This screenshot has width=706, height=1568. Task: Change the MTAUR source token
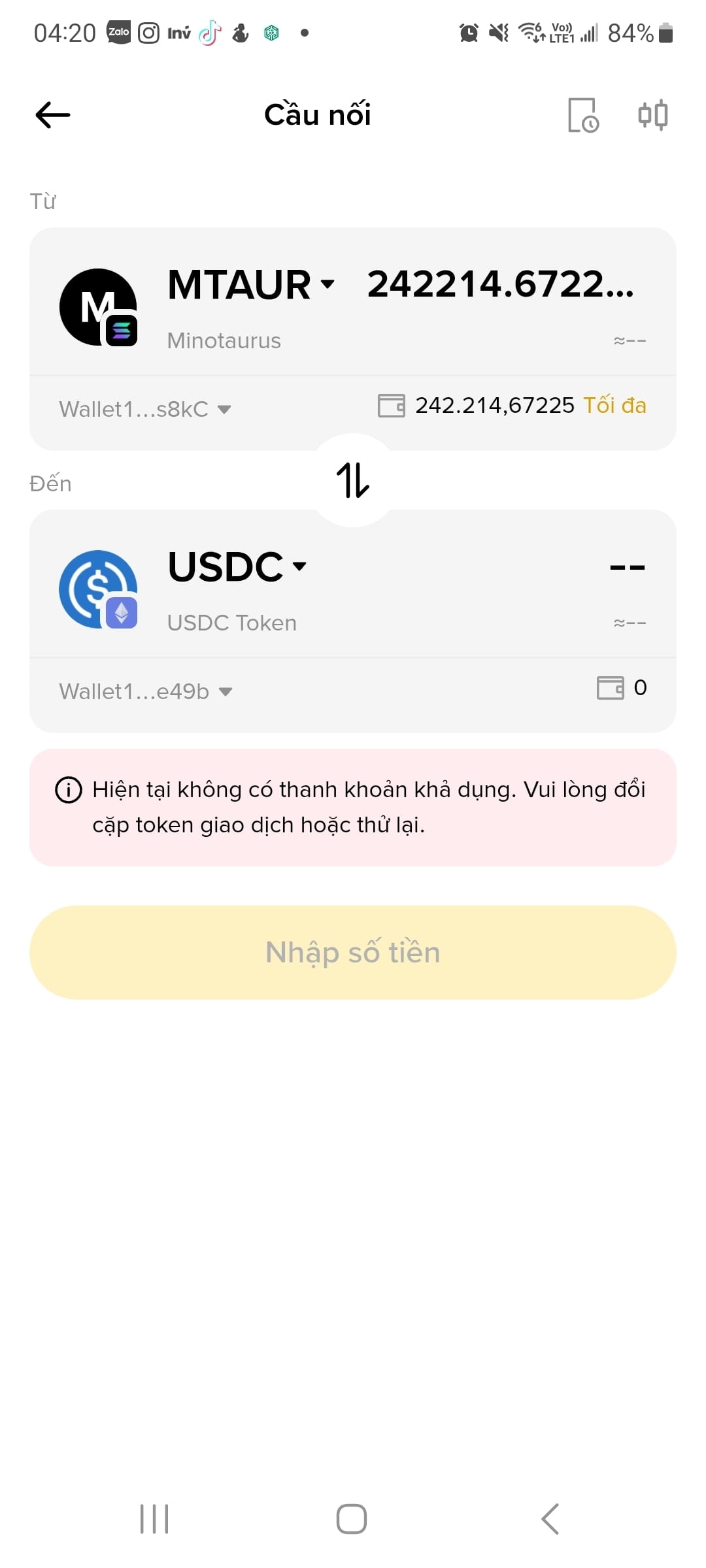pyautogui.click(x=251, y=284)
